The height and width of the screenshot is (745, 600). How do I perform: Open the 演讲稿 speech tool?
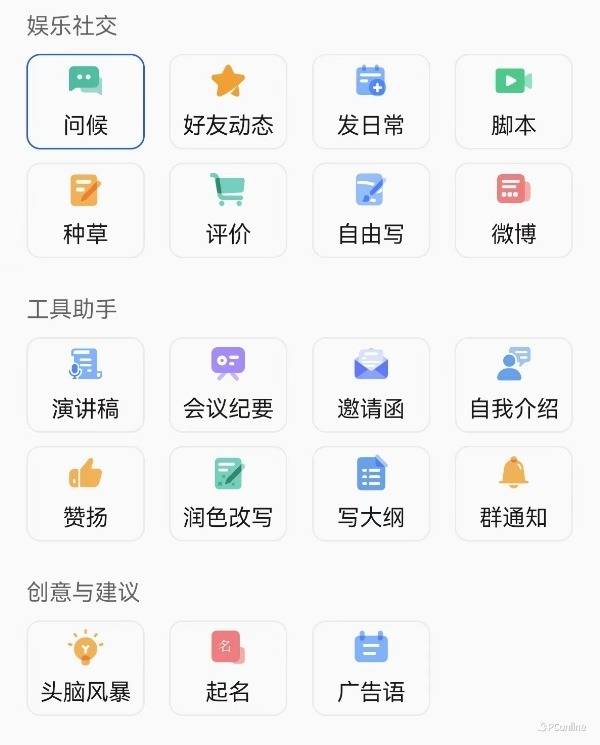tap(86, 385)
